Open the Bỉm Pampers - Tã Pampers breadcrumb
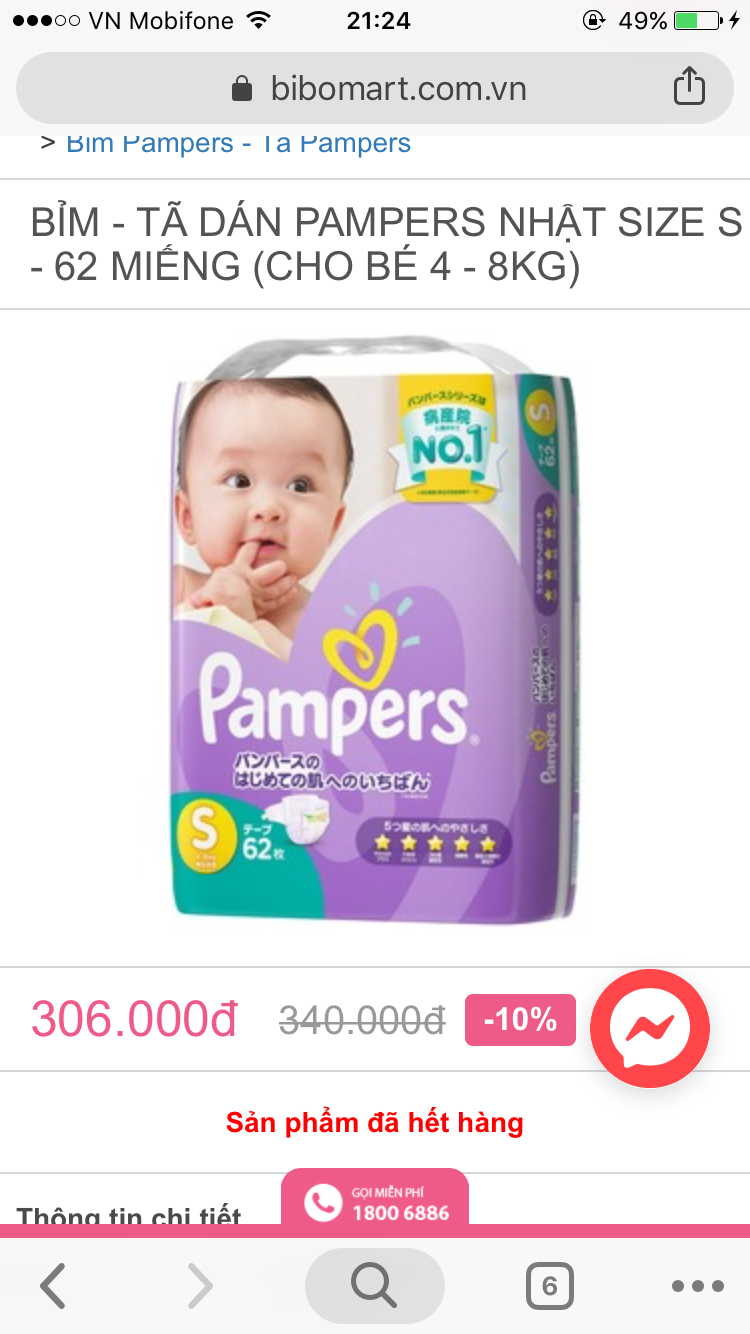750x1334 pixels. click(238, 144)
